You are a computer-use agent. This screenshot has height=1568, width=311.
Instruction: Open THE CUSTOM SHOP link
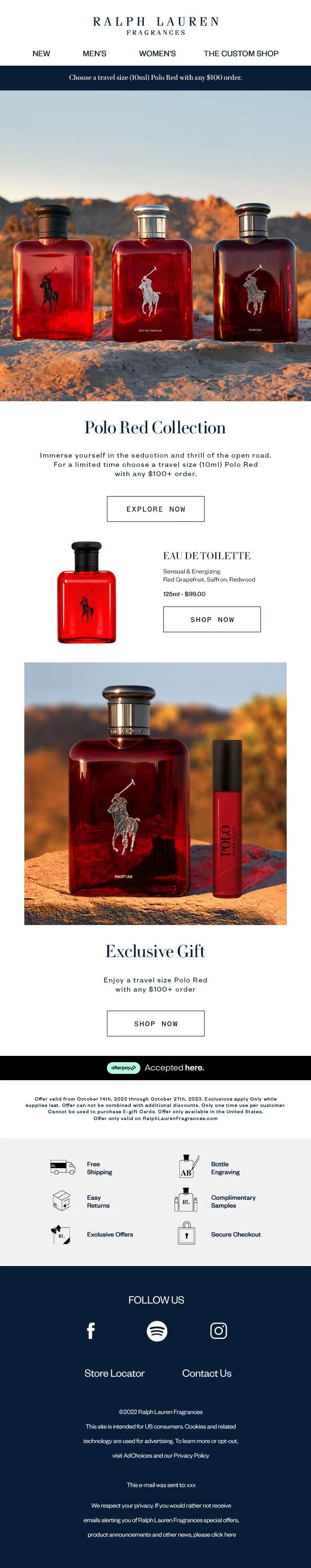(241, 53)
